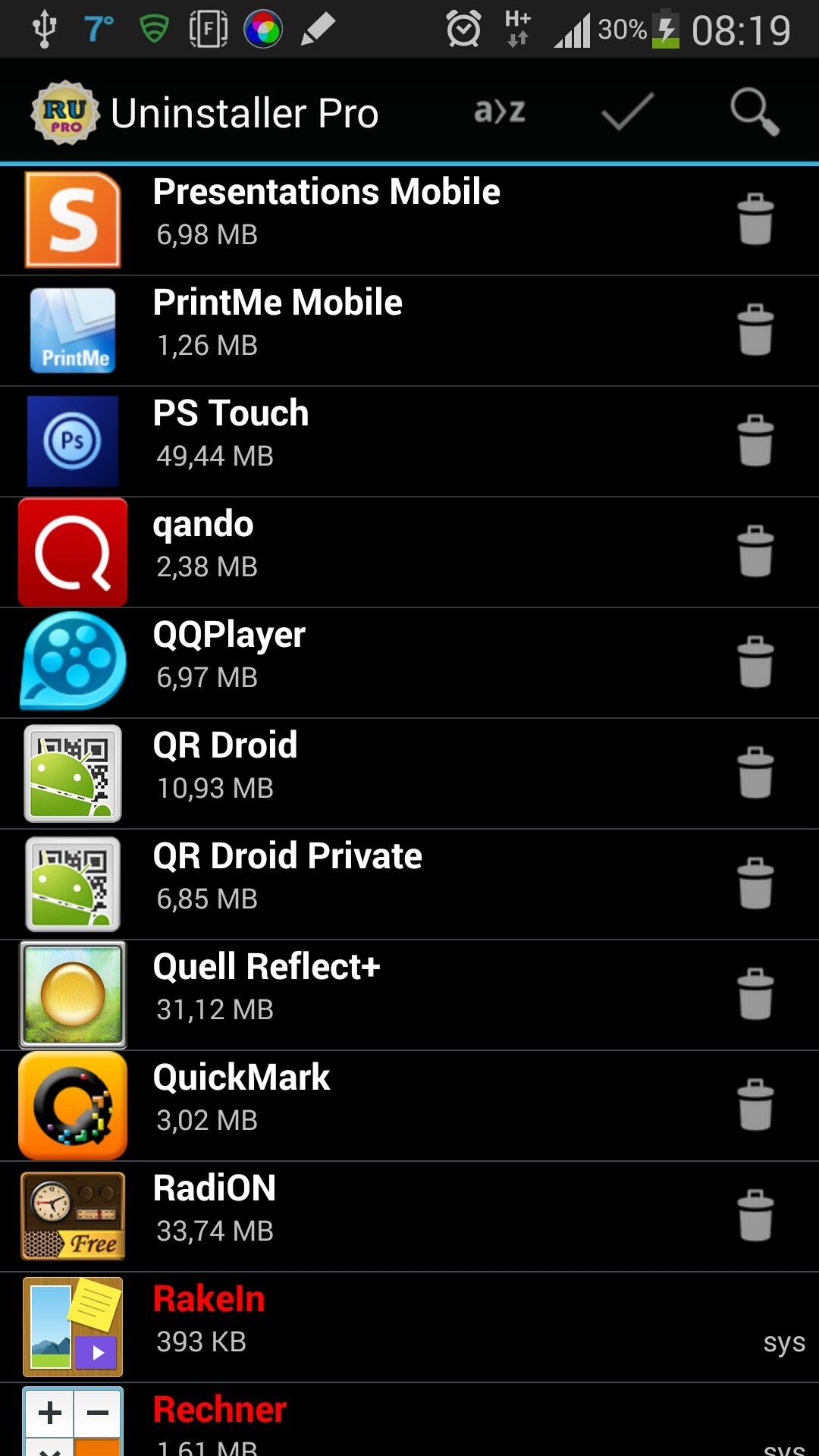Screen dimensions: 819x1456
Task: Select the QR Droid row
Action: coord(409,773)
